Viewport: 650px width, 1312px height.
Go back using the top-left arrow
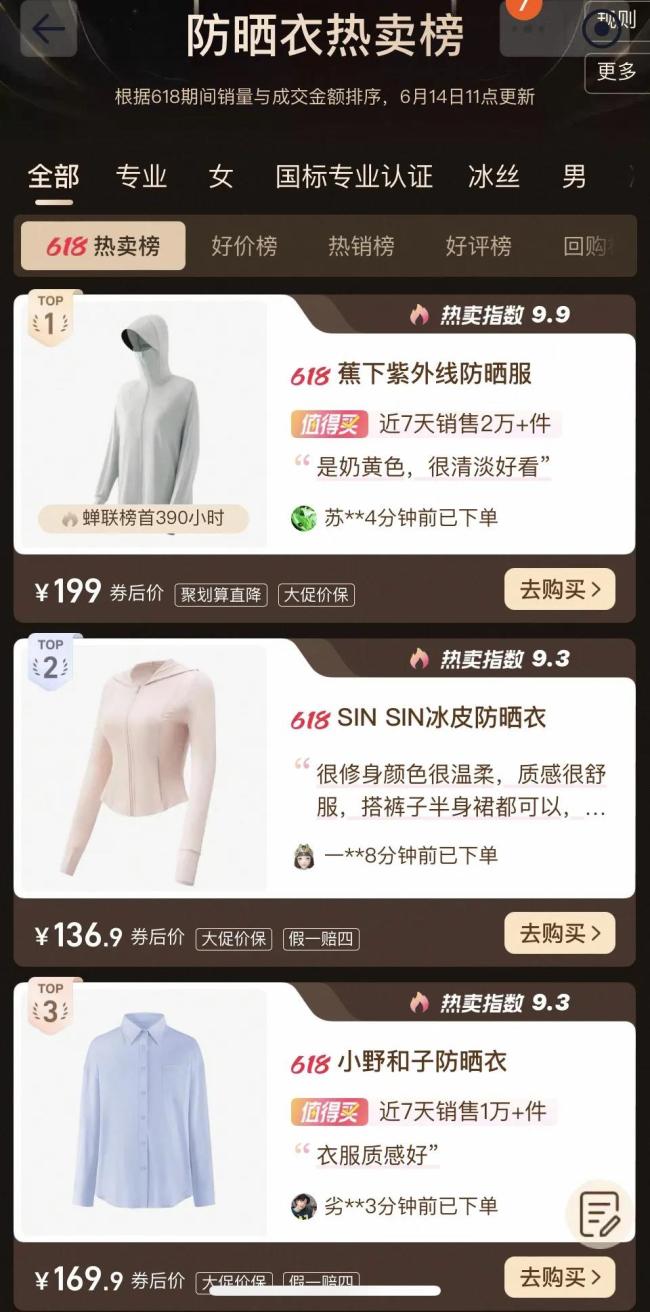click(47, 28)
